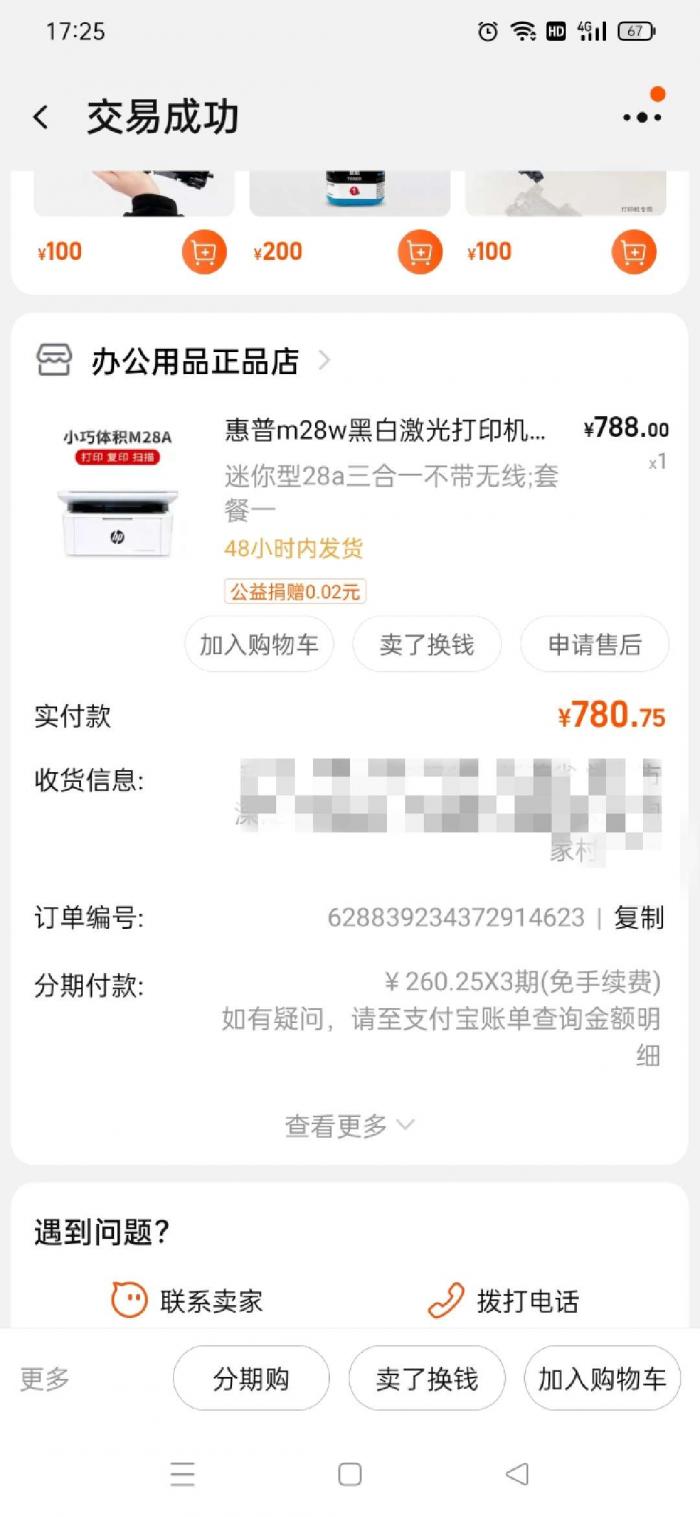Tap 加入购物车 under the printer item
The height and width of the screenshot is (1517, 700).
pyautogui.click(x=259, y=645)
